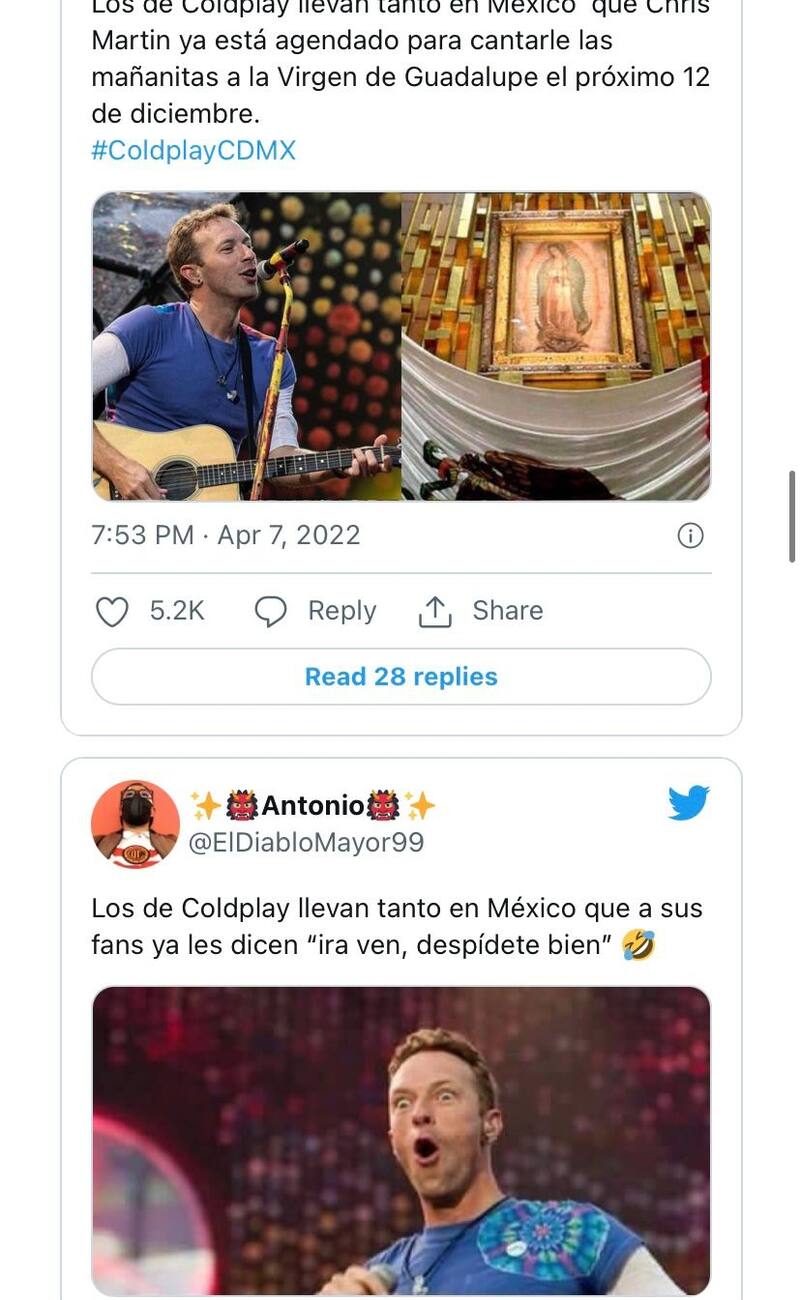Screen dimensions: 800x1300
Task: Visit the @ElDiabloMayor99 profile
Action: click(x=306, y=843)
